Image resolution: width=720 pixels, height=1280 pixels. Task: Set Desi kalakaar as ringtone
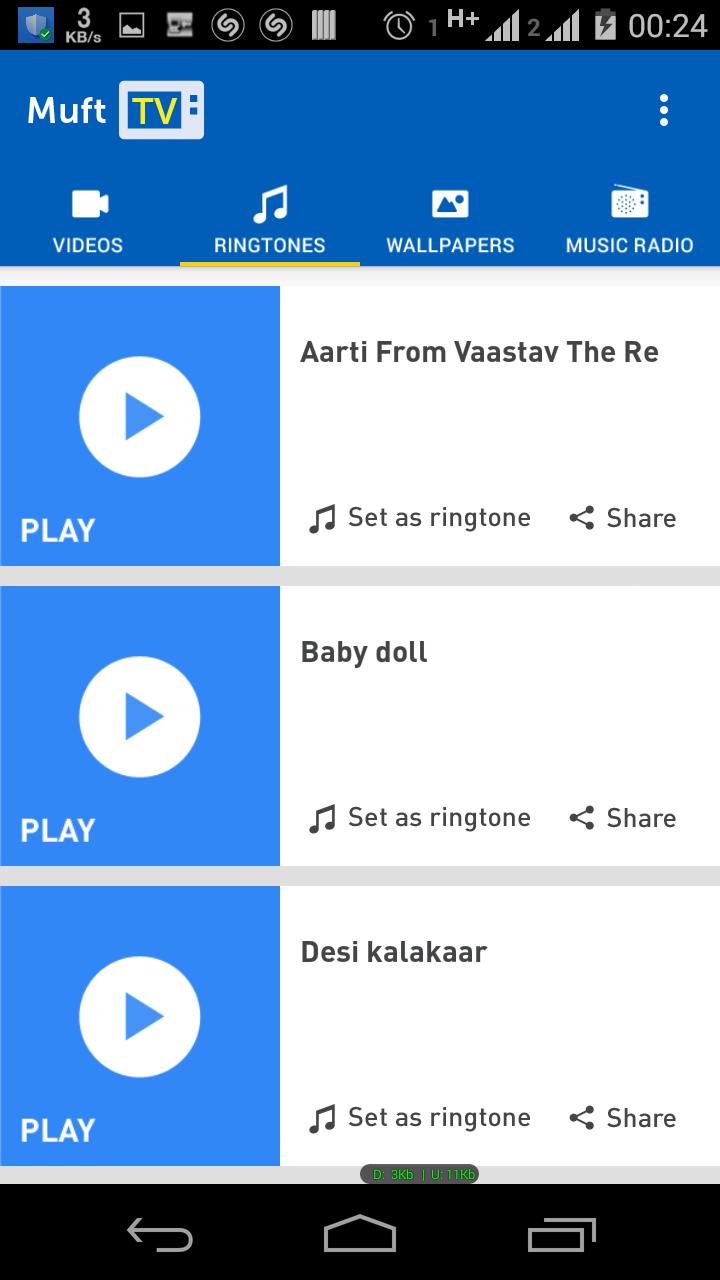pos(419,1118)
